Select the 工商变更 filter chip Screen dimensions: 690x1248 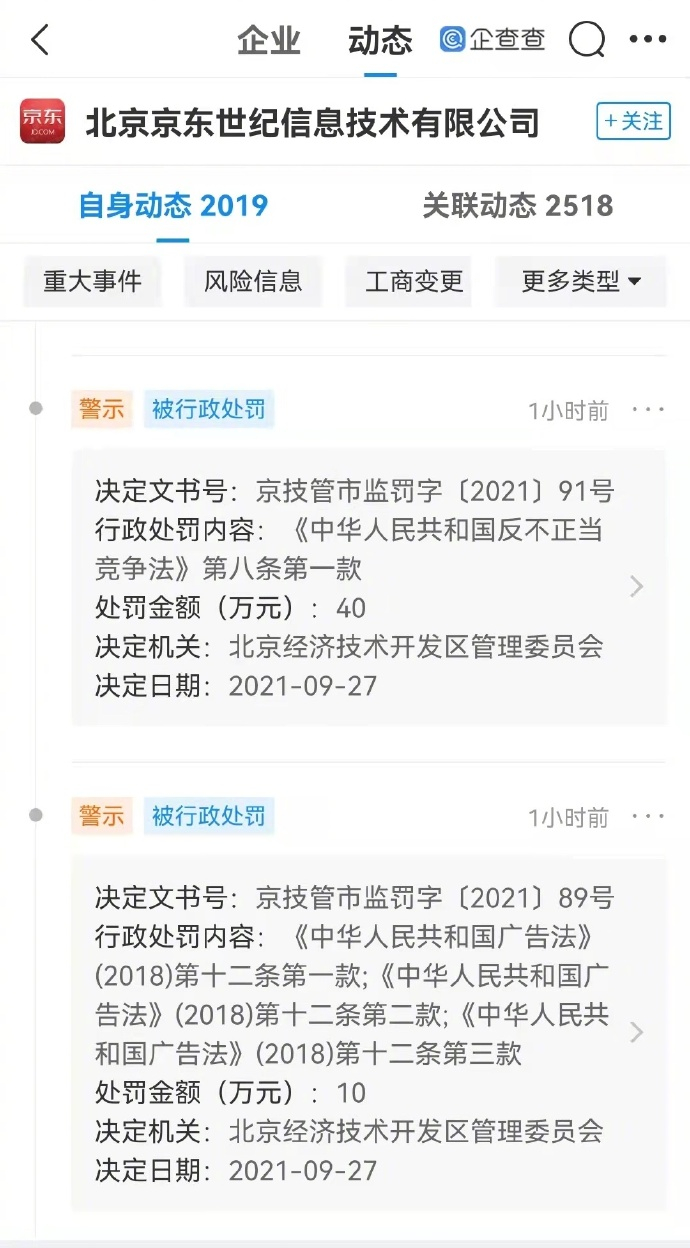coord(414,282)
